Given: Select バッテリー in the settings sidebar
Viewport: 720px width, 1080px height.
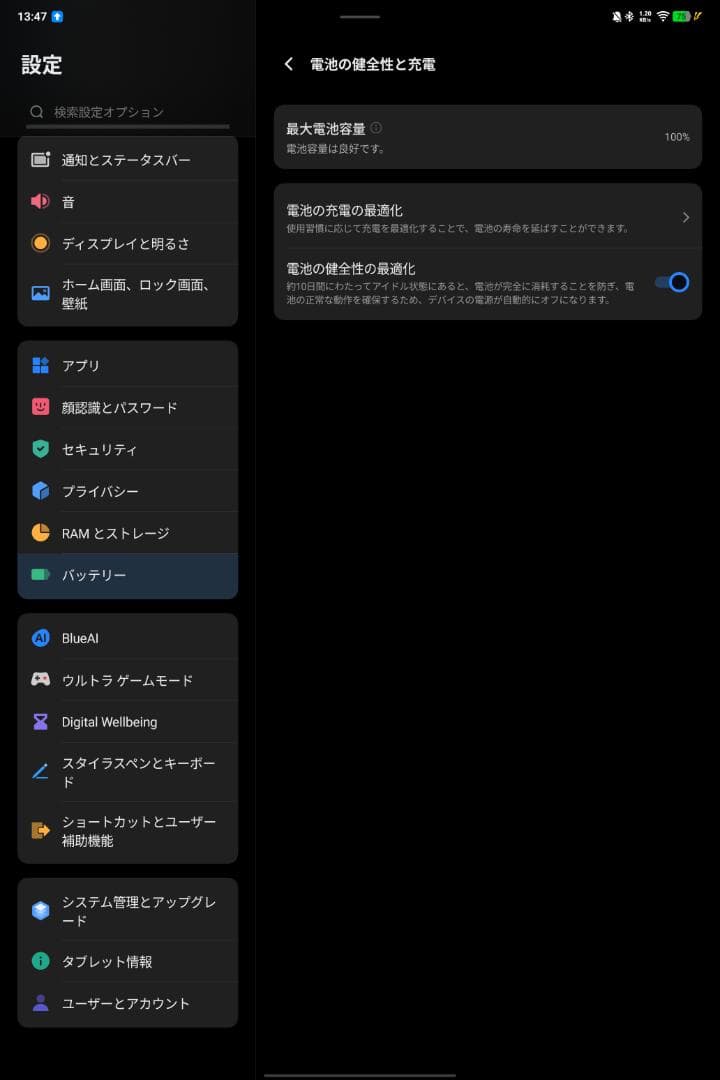Looking at the screenshot, I should pyautogui.click(x=128, y=575).
